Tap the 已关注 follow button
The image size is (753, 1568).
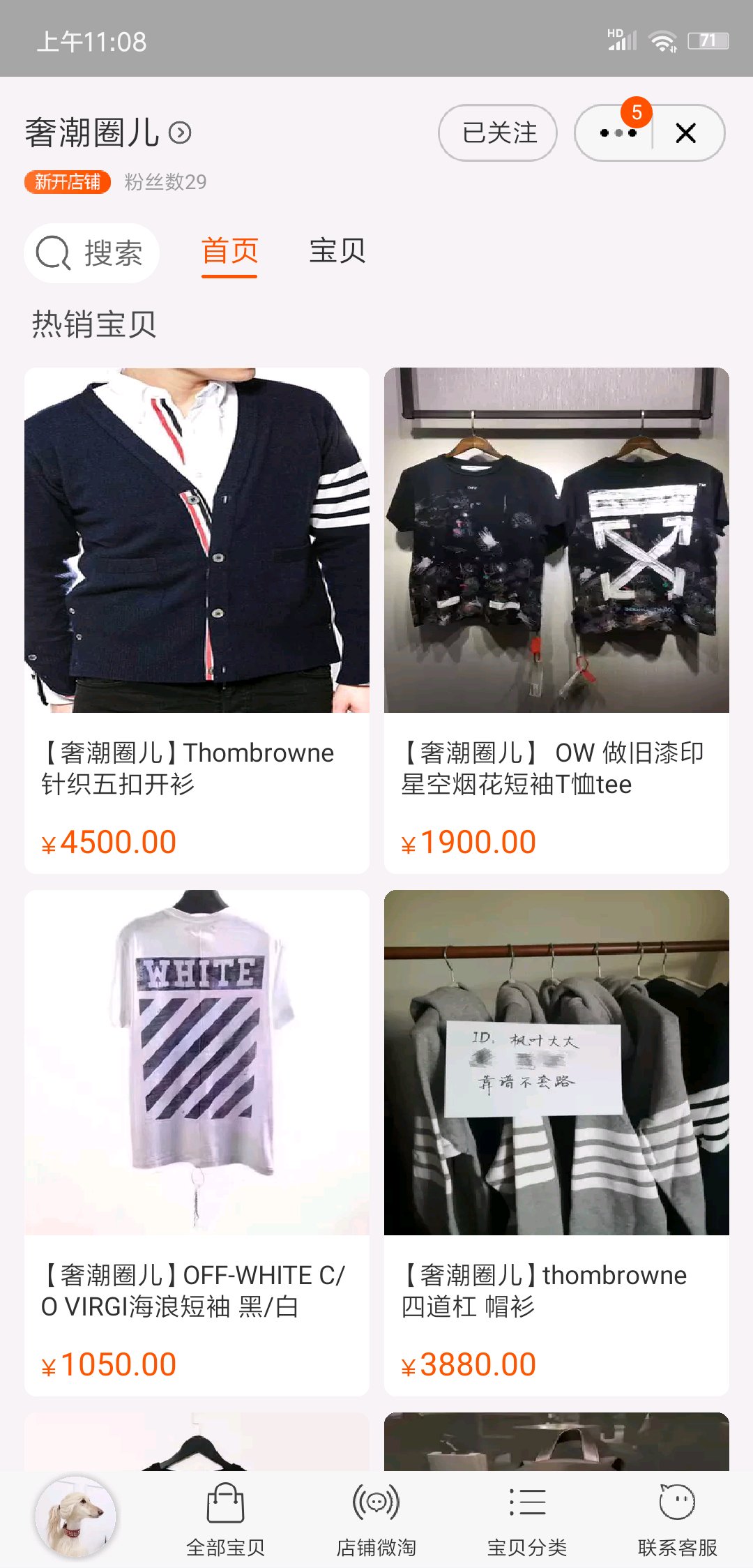point(498,133)
